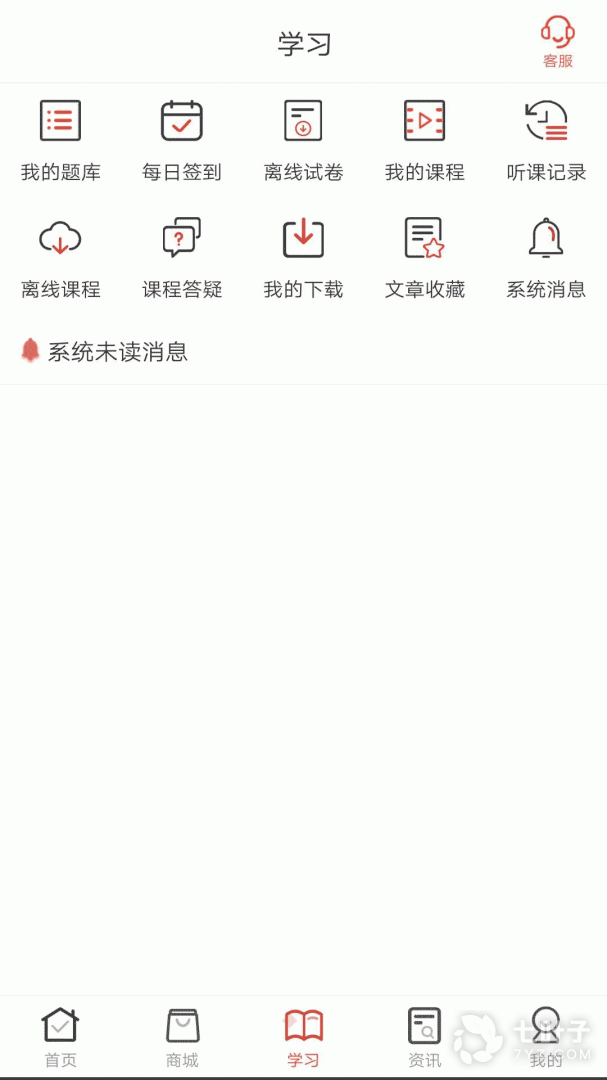Select the 学习 study tab
Viewport: 607px width, 1080px height.
click(x=303, y=1037)
